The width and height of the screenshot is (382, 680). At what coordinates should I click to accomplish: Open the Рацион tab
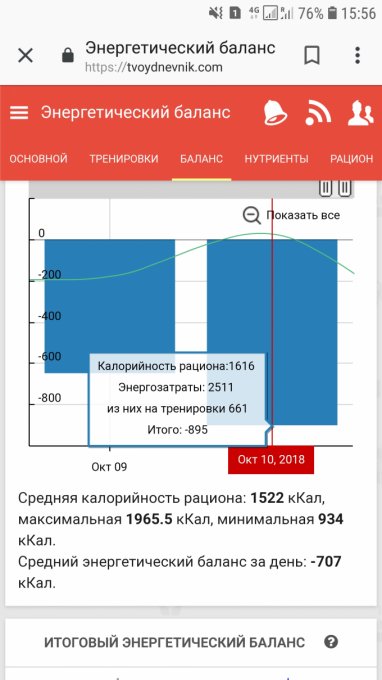(352, 159)
